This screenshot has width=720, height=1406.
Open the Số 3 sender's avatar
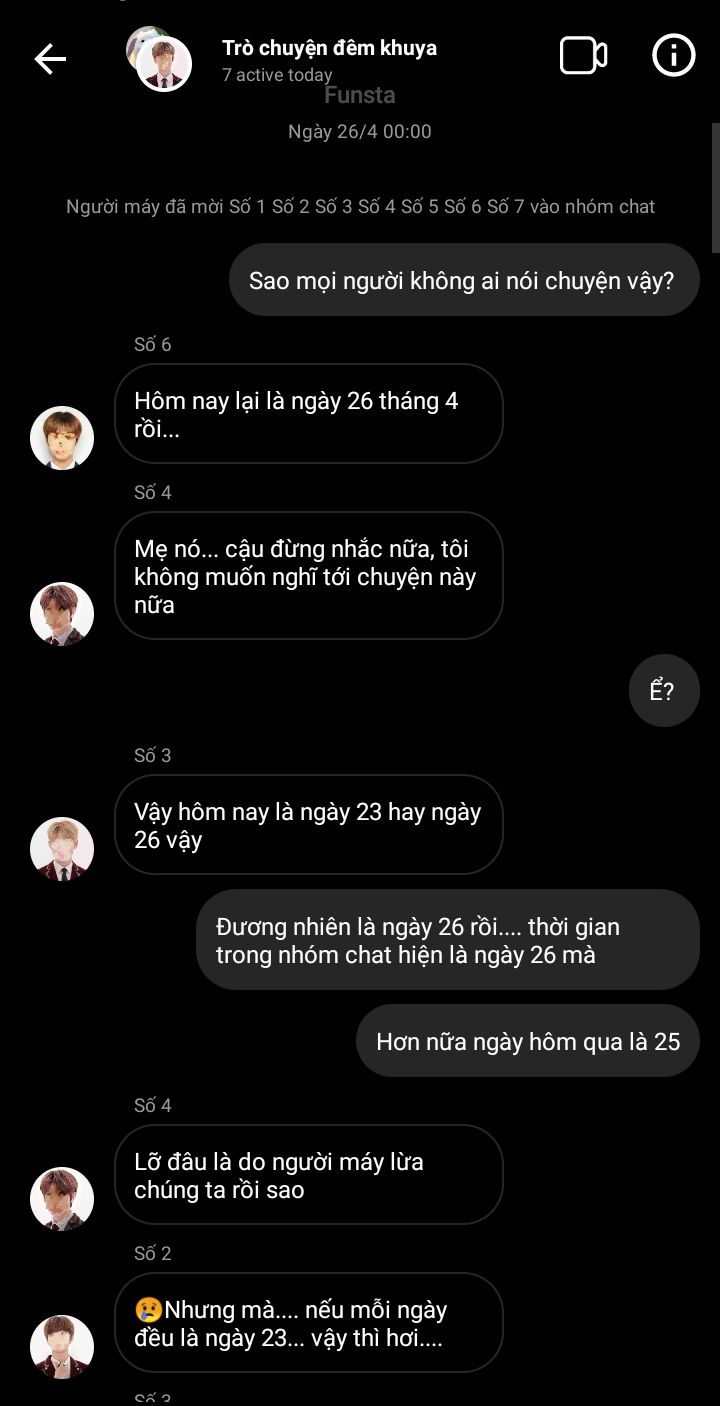click(x=62, y=849)
